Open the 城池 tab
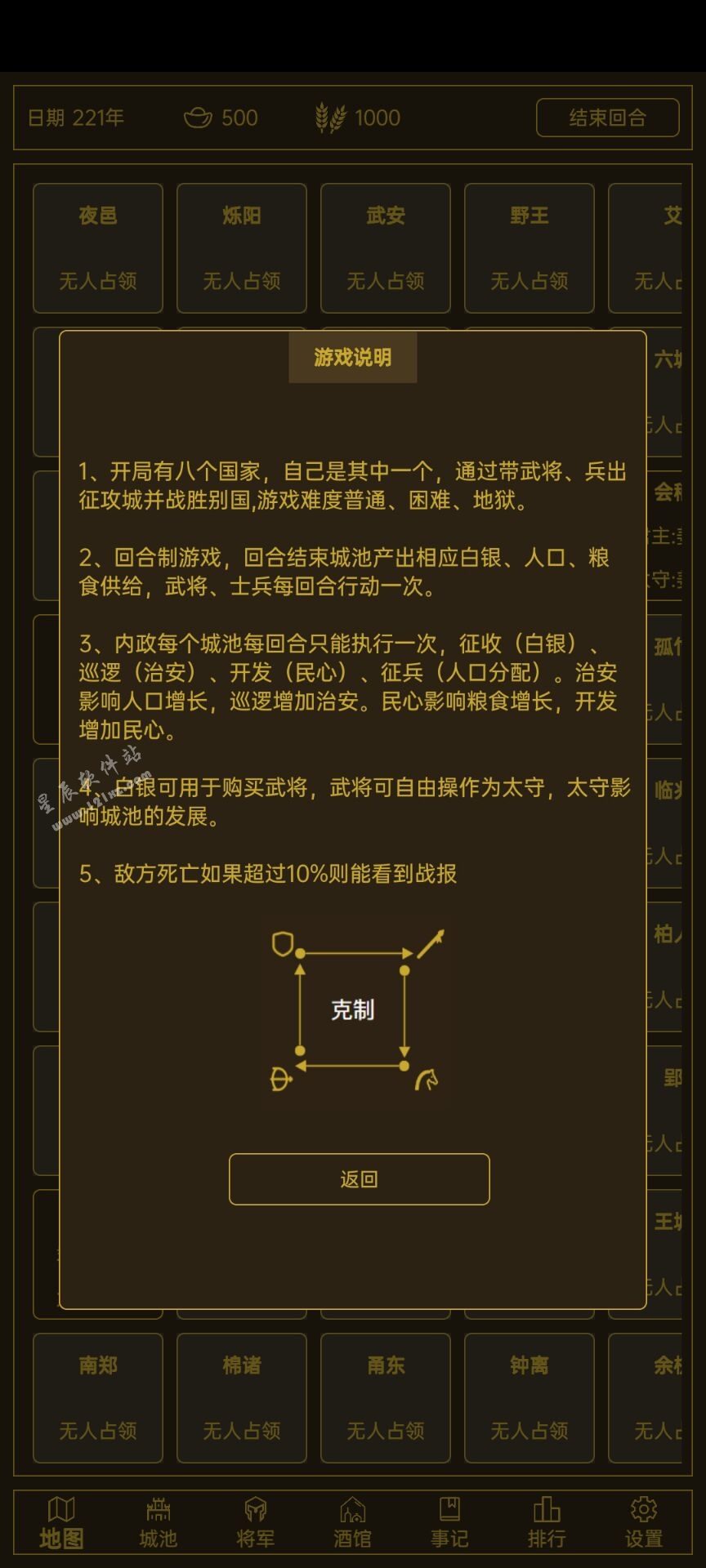706x1568 pixels. (x=158, y=1523)
